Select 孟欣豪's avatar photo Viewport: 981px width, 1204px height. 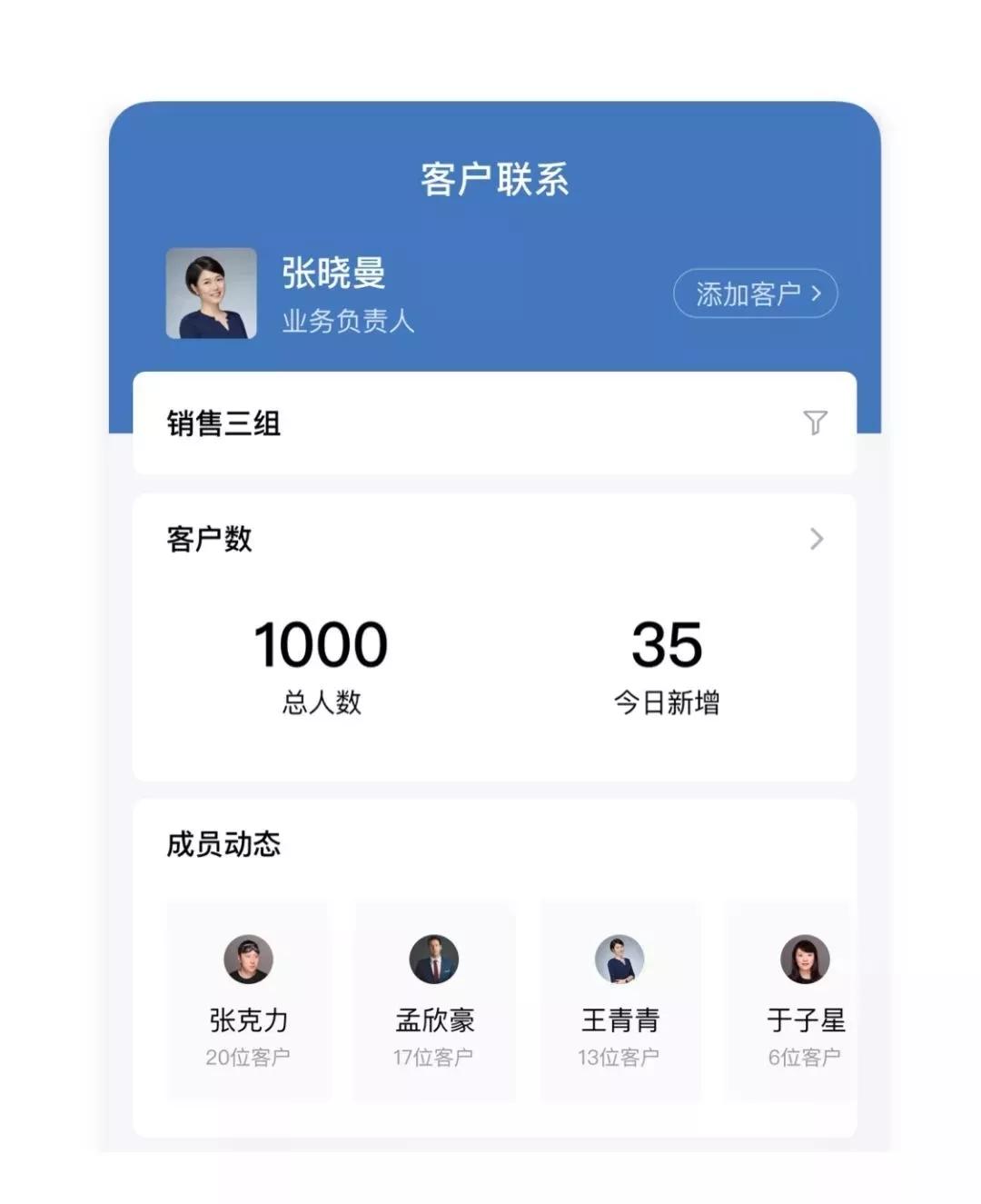pos(434,959)
